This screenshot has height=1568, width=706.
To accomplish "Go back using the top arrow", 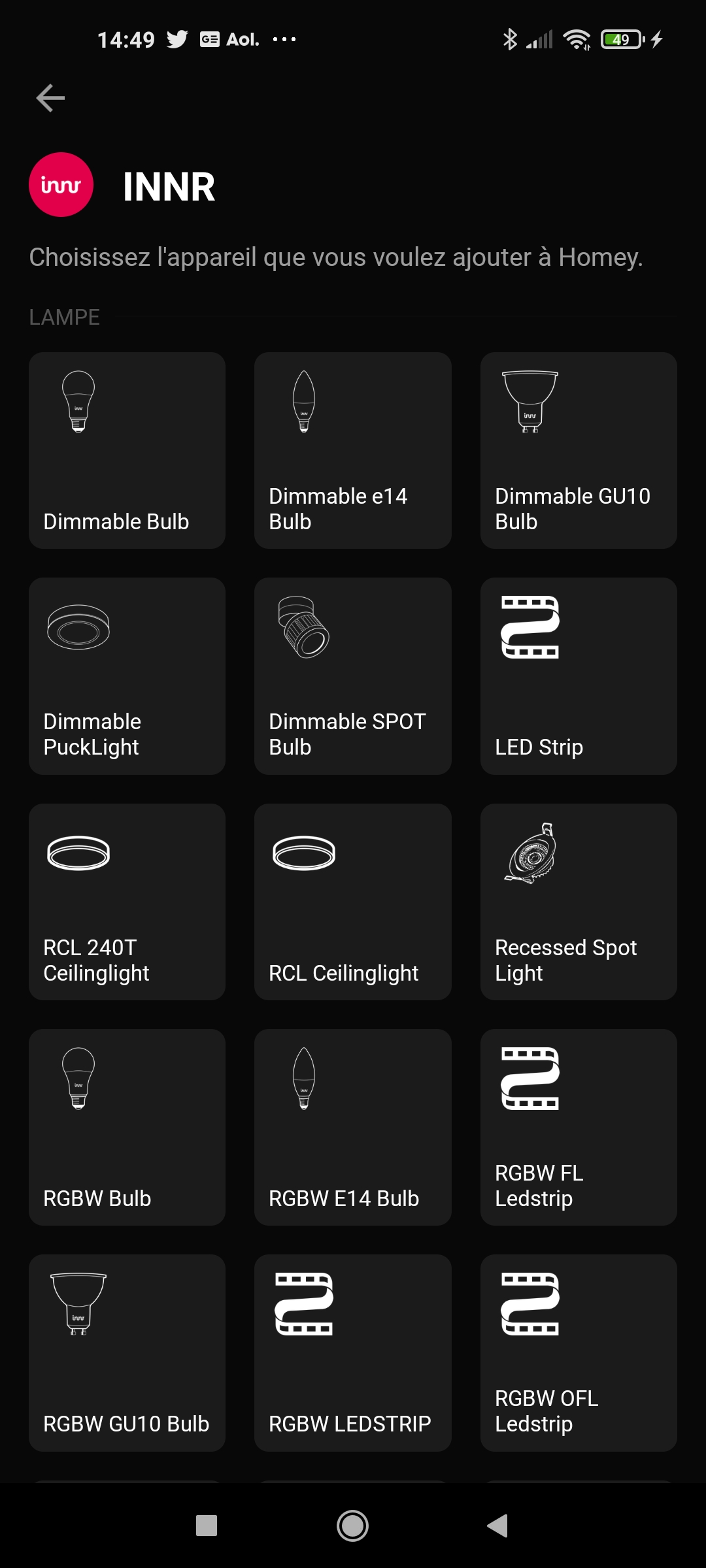I will click(50, 99).
